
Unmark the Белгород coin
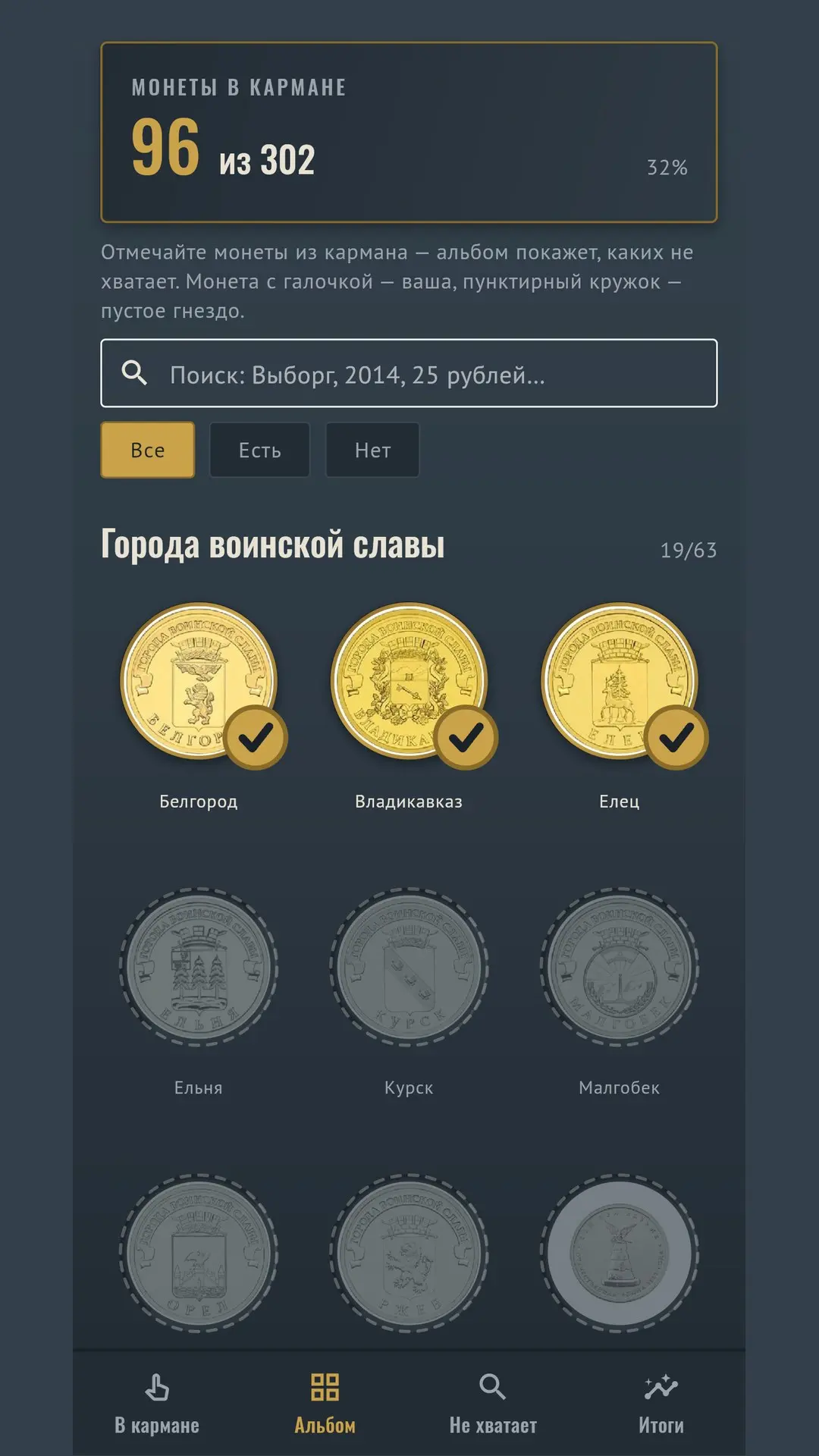199,682
